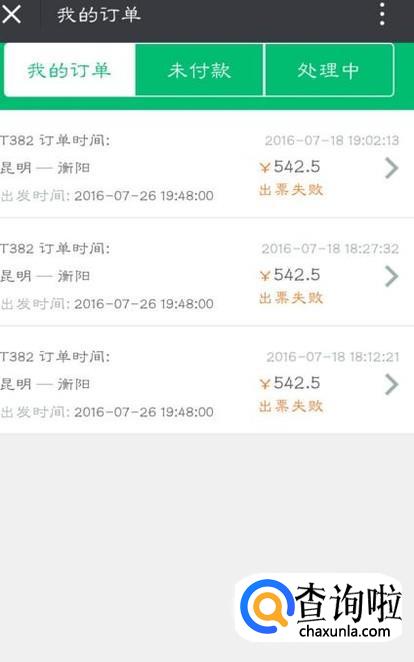Open the order placed at 18:12:21

click(207, 383)
